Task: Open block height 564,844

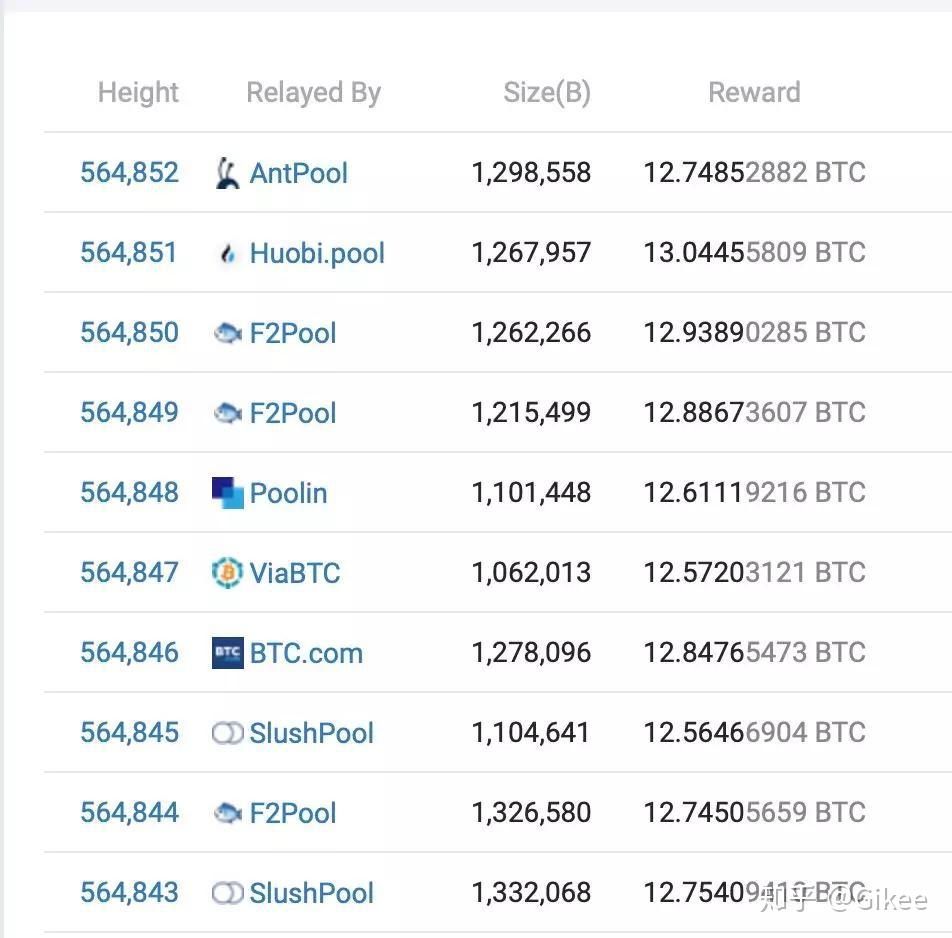Action: coord(129,812)
